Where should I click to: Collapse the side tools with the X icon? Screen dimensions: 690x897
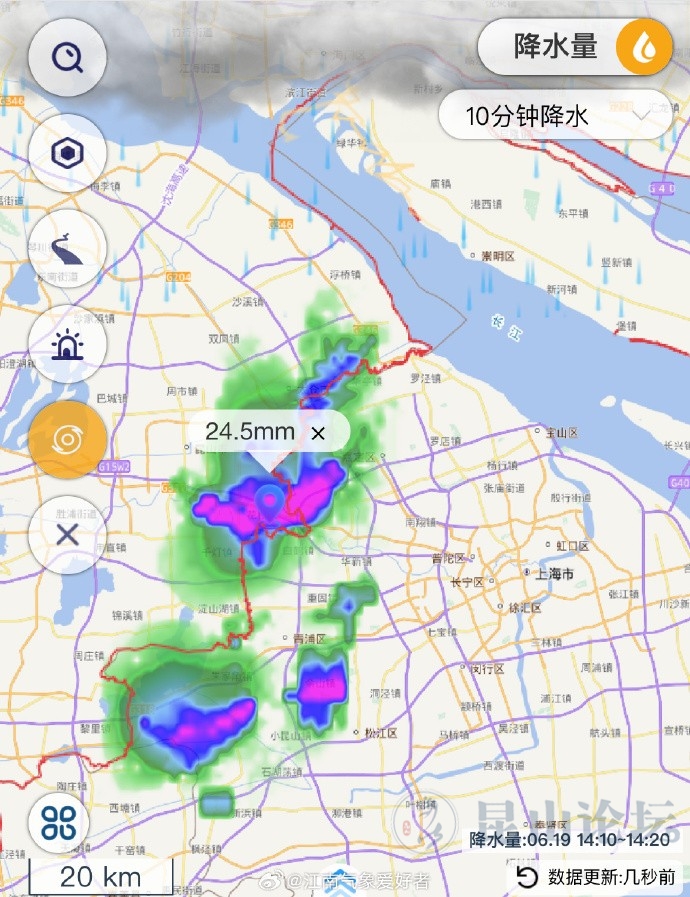coord(67,534)
